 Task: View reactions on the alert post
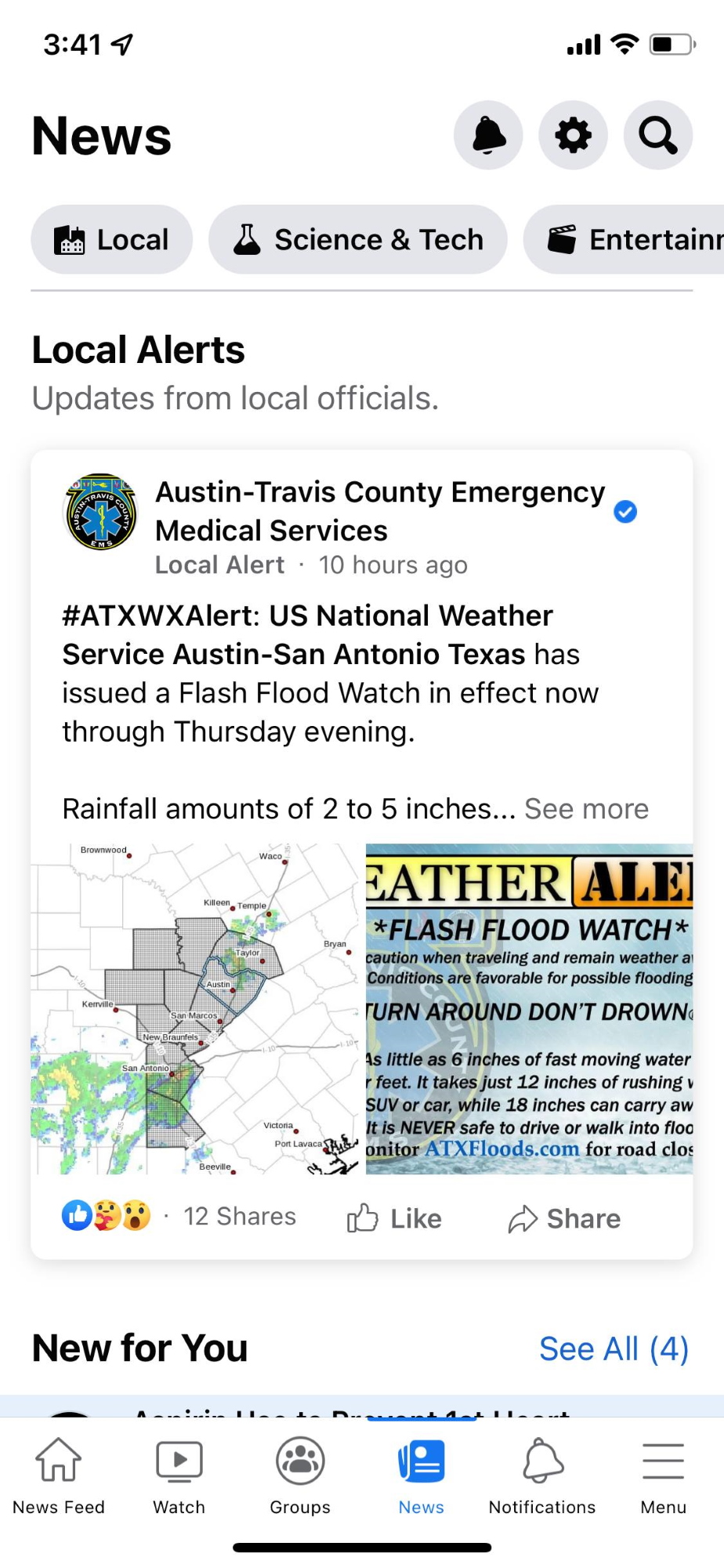107,1216
